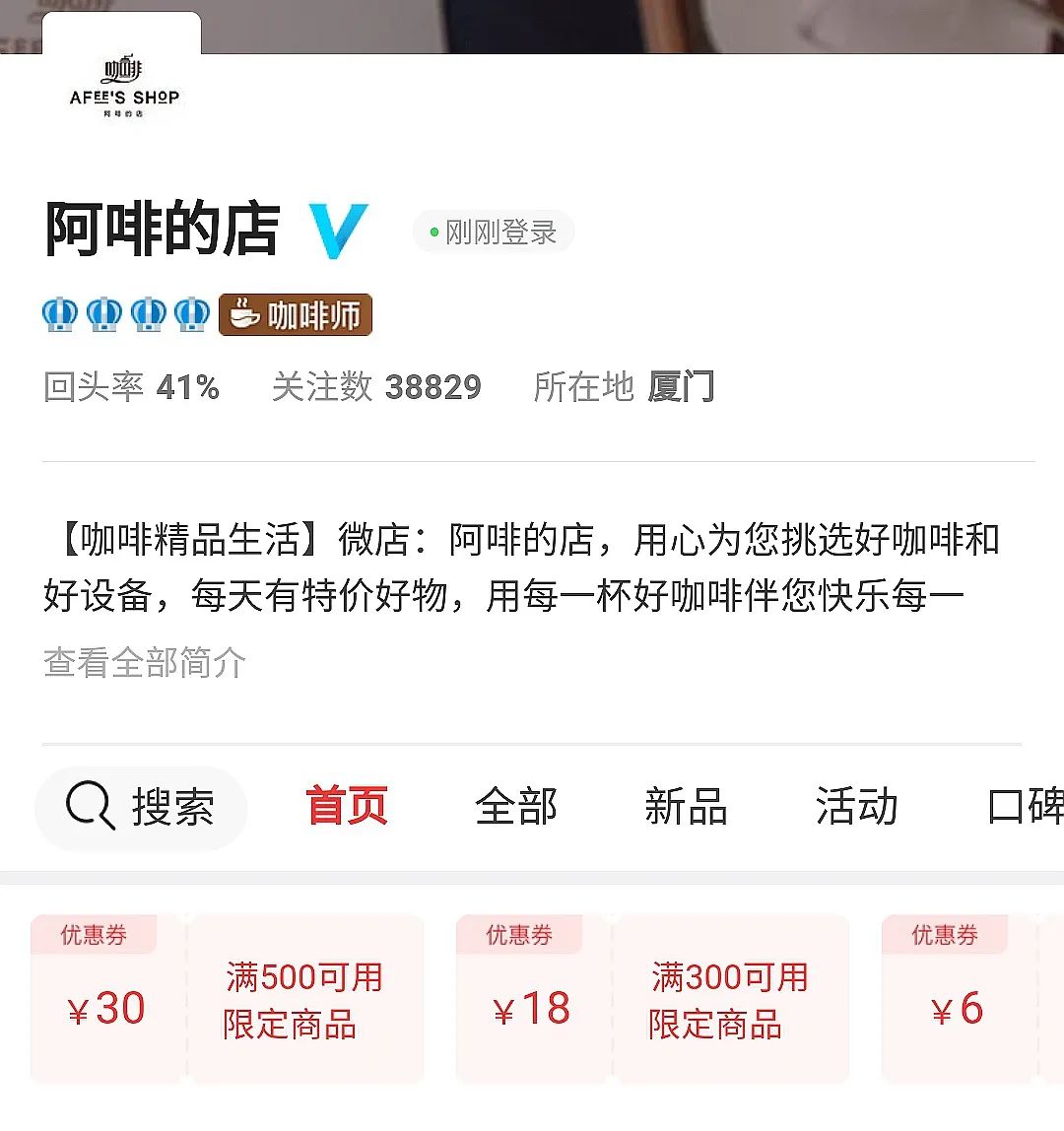Open the 口碑 tab
This screenshot has width=1064, height=1131.
click(1025, 806)
